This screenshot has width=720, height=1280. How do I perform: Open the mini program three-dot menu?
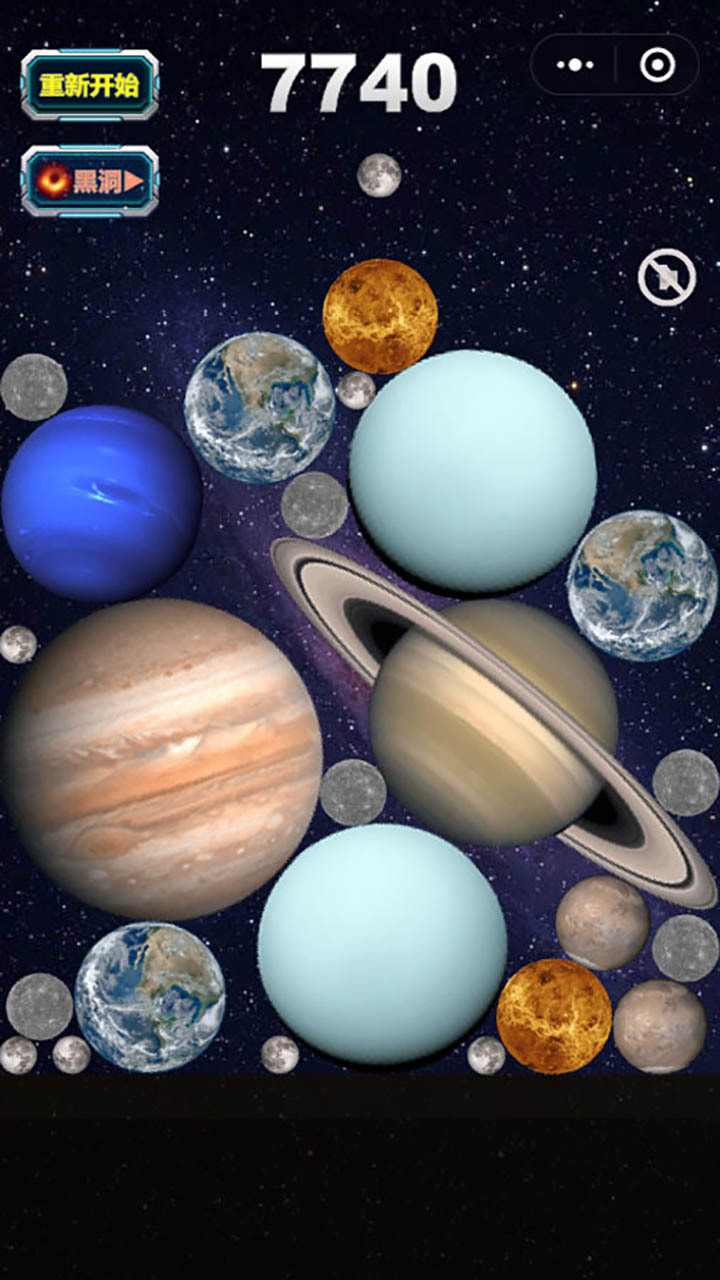pyautogui.click(x=575, y=66)
